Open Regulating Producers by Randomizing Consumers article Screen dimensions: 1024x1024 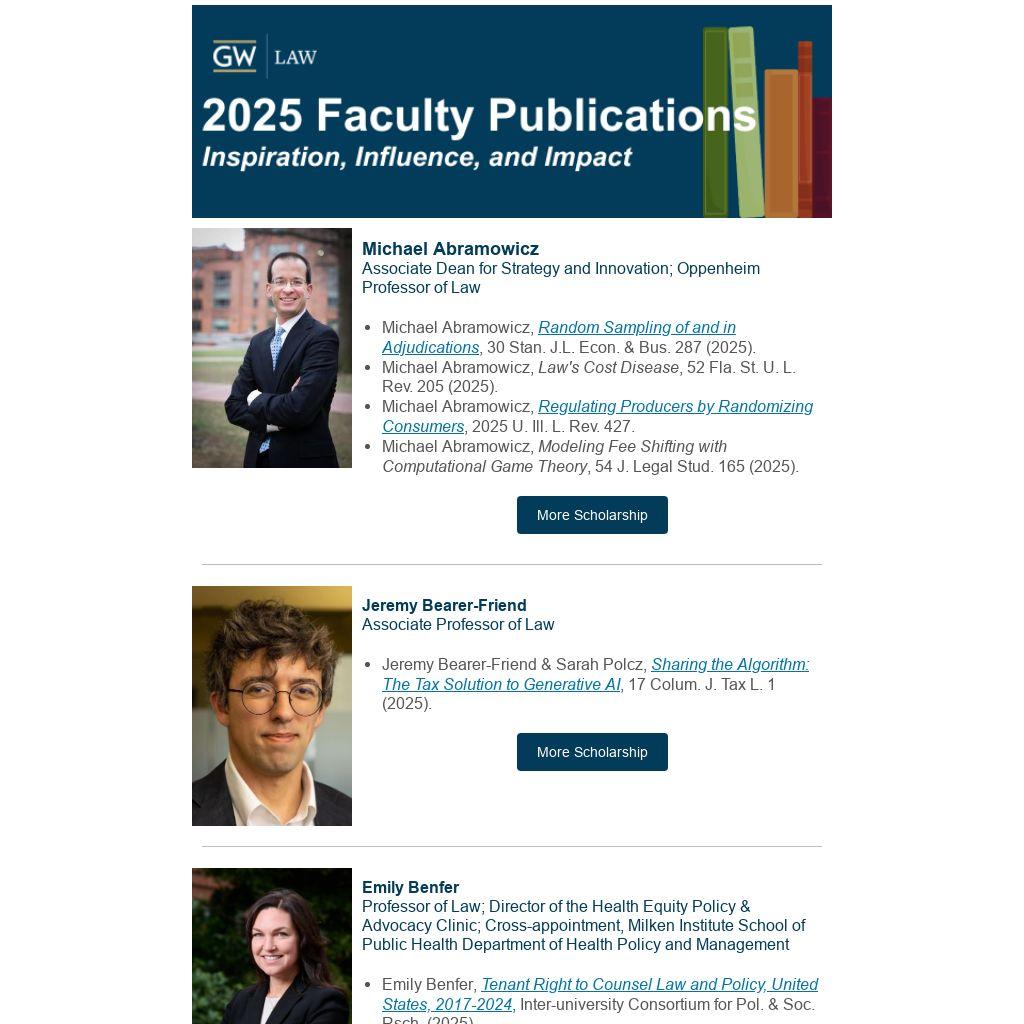675,407
